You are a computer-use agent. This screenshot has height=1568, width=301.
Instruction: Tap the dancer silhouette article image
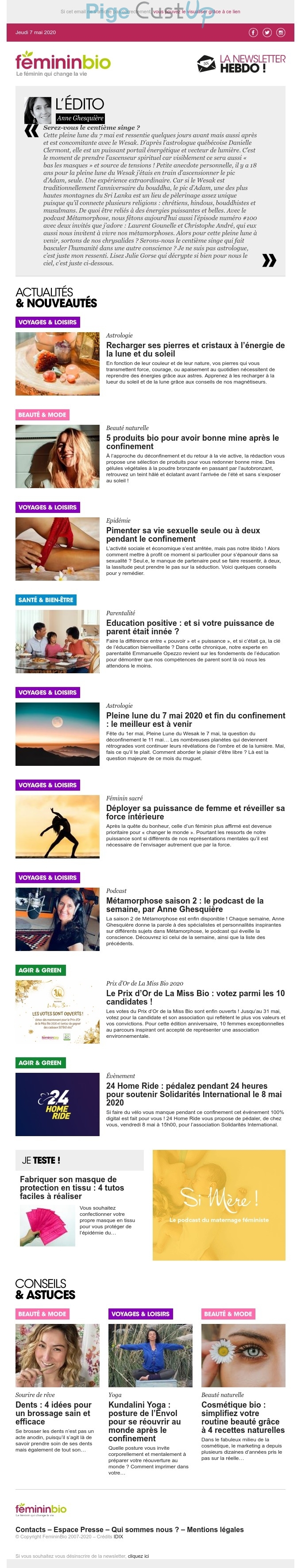(x=57, y=826)
